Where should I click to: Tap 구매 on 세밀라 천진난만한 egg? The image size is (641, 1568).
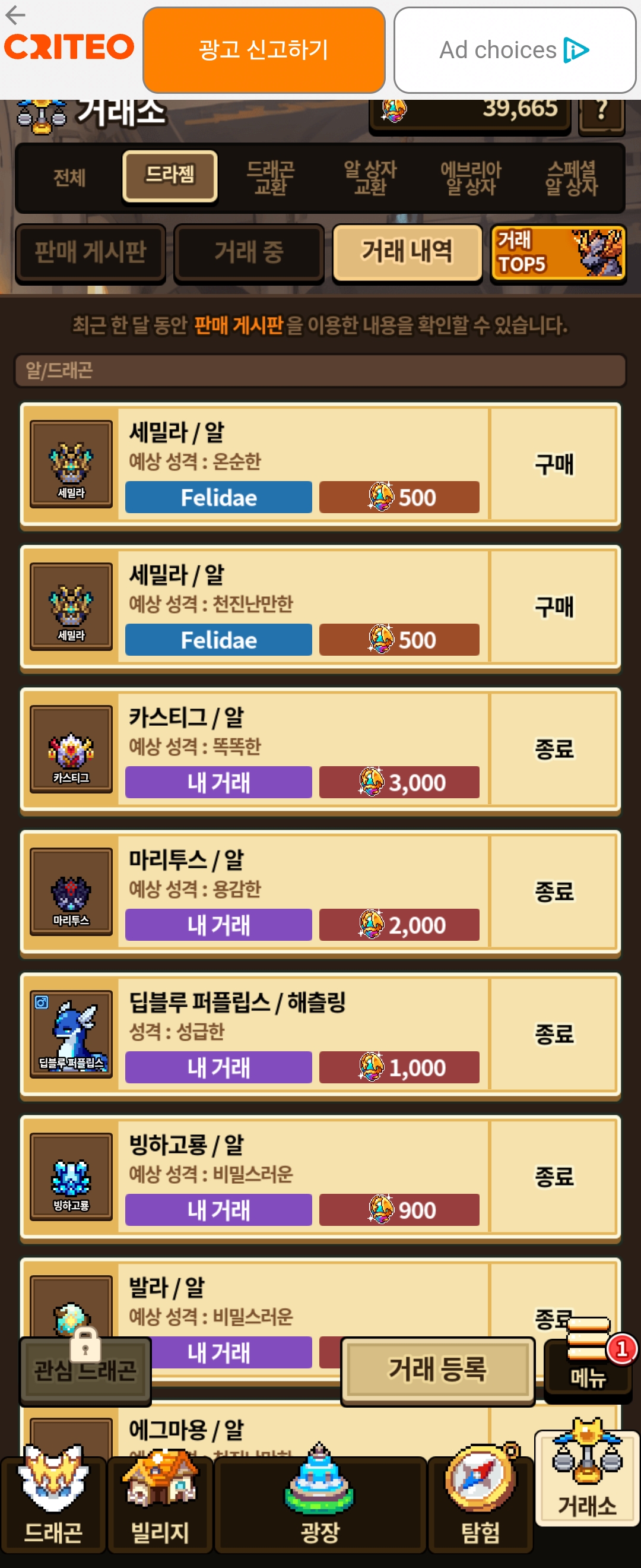pos(554,607)
